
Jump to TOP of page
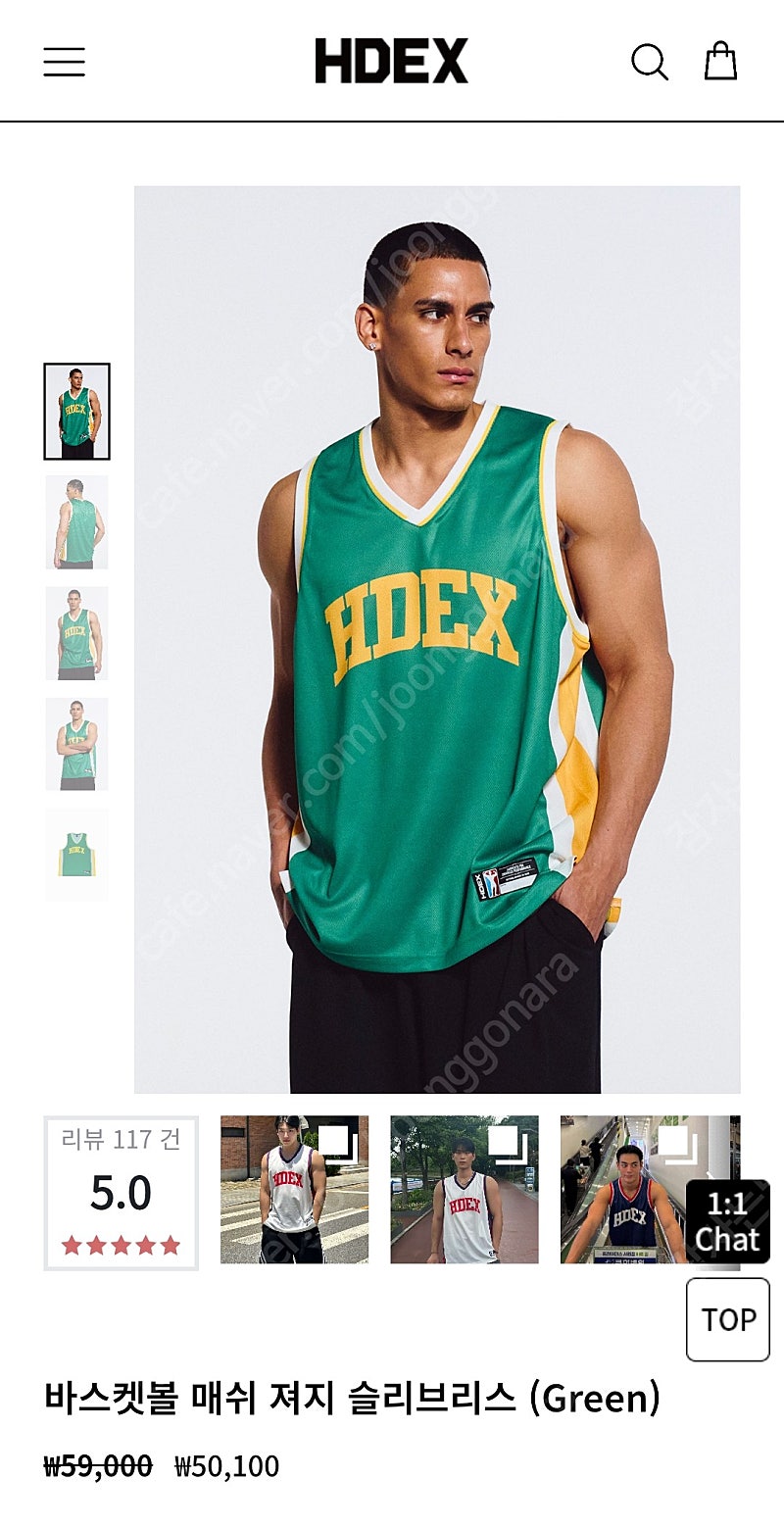click(x=728, y=1319)
